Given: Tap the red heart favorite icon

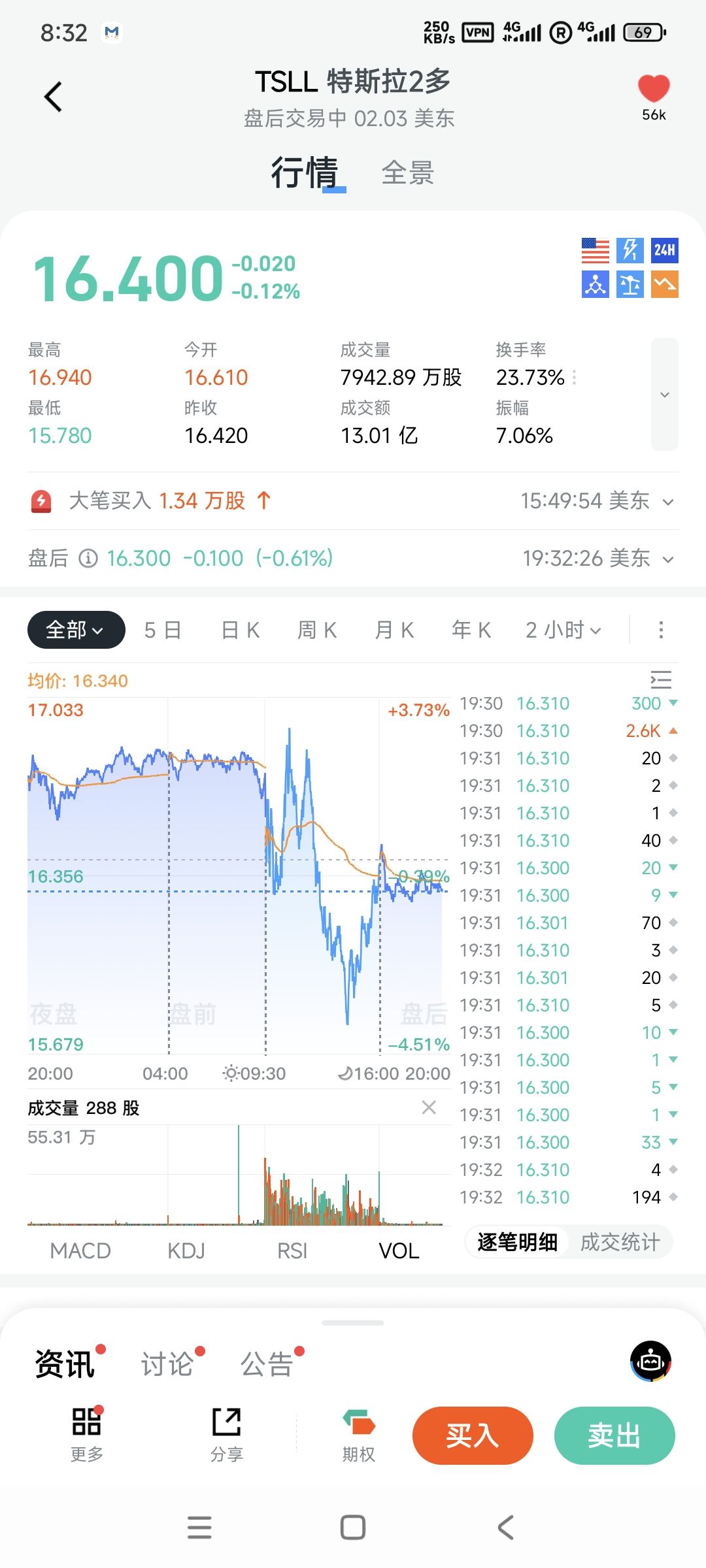Looking at the screenshot, I should [653, 89].
